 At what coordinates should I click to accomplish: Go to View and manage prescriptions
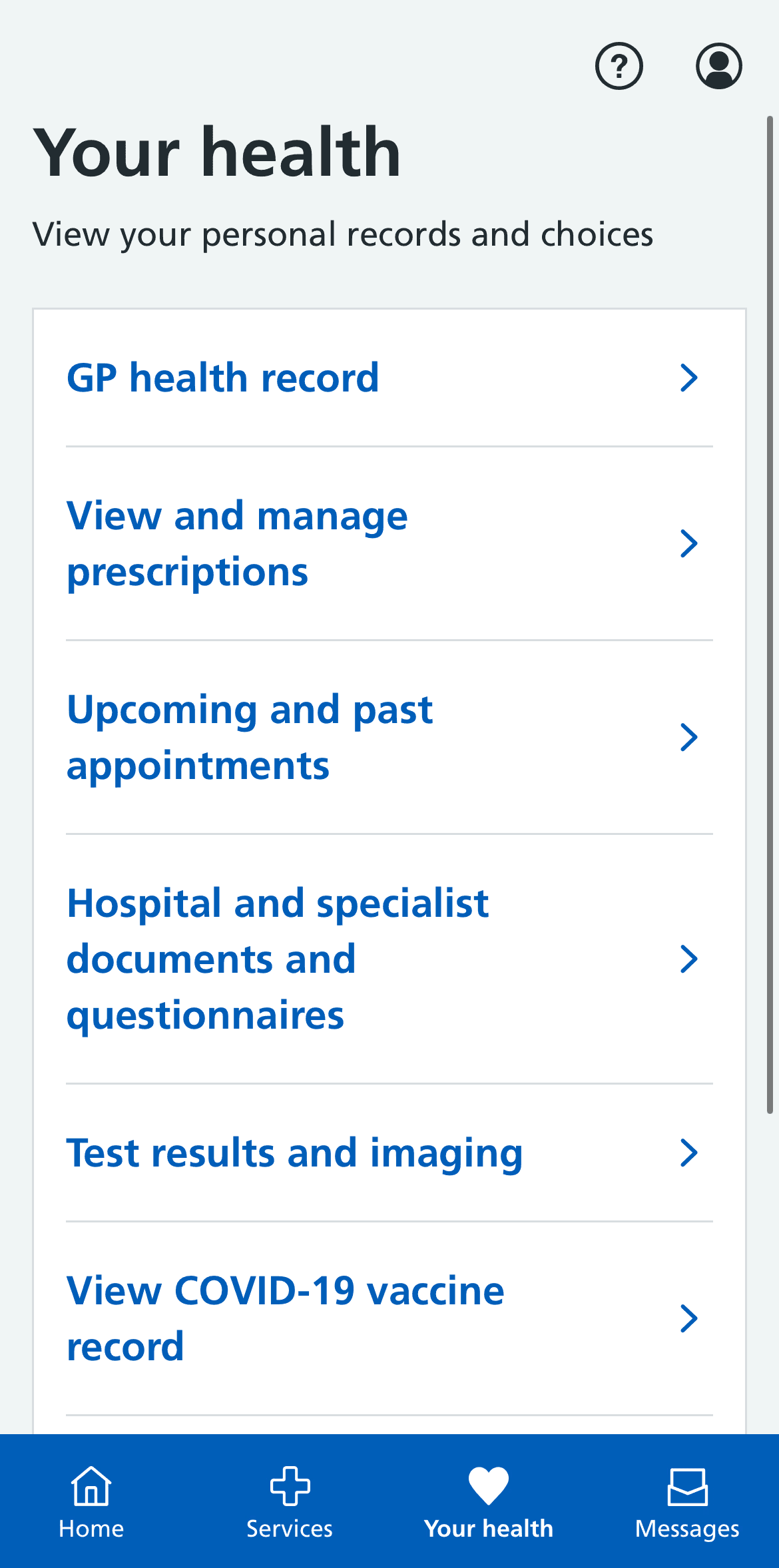coord(389,543)
